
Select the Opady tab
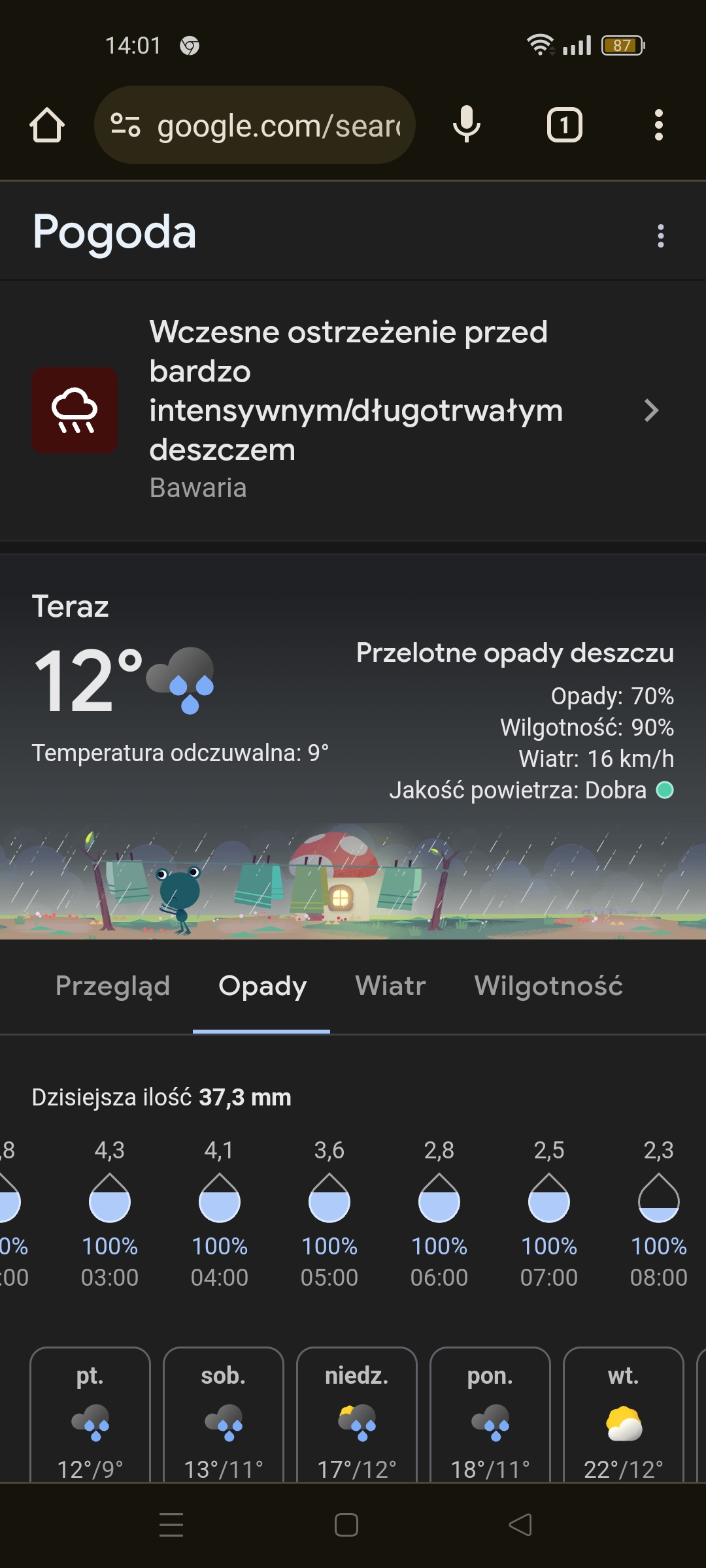tap(262, 986)
